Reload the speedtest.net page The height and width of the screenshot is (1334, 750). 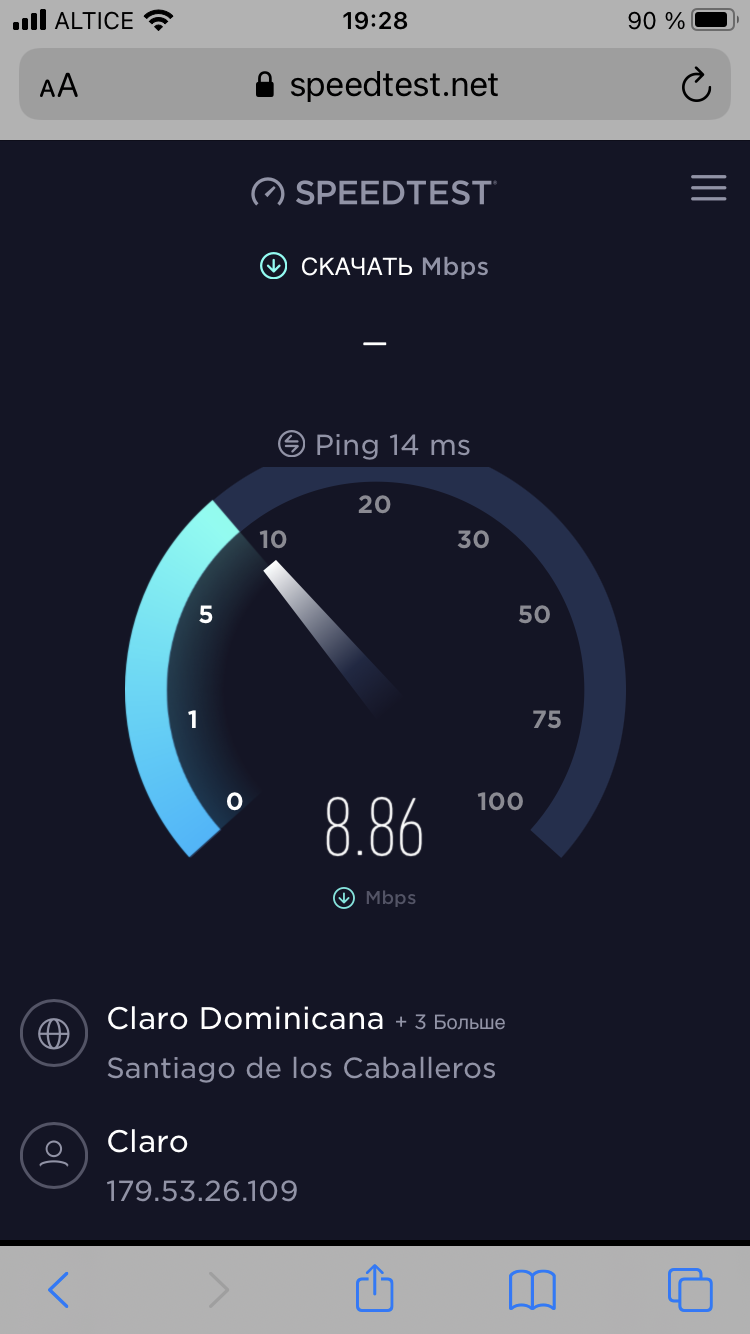point(696,86)
